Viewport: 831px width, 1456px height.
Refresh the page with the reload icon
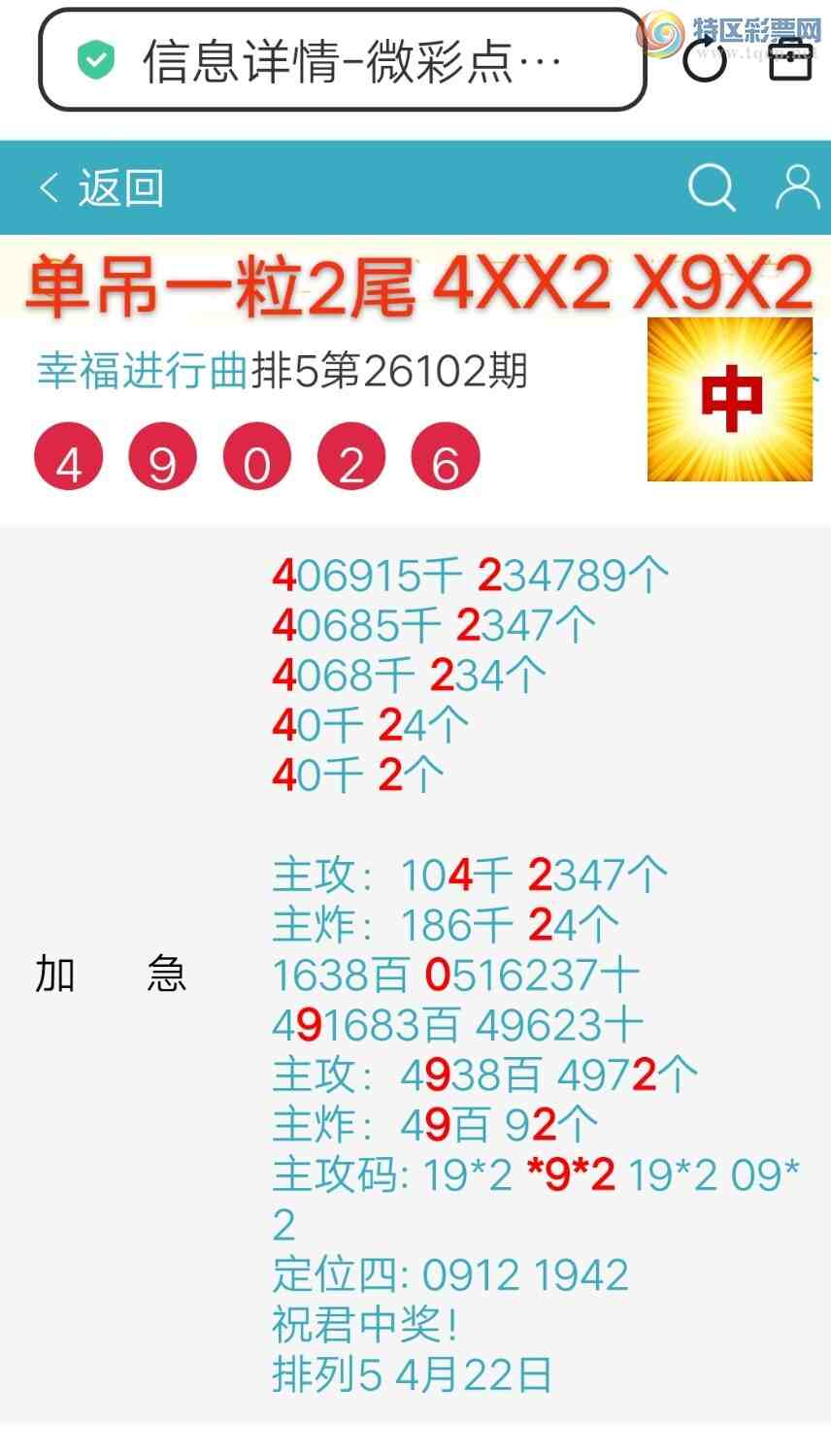[704, 60]
